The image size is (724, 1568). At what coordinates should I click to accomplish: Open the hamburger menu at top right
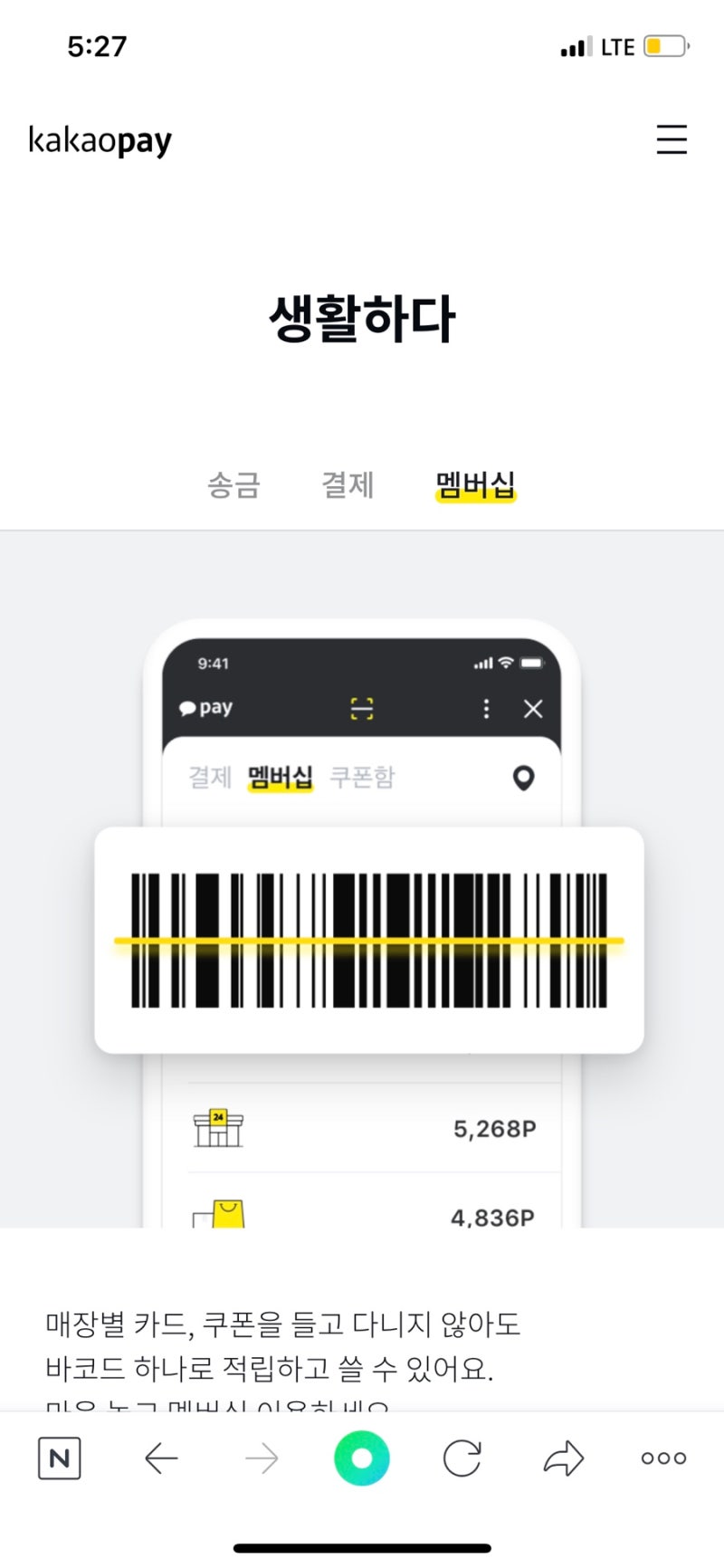(x=672, y=140)
